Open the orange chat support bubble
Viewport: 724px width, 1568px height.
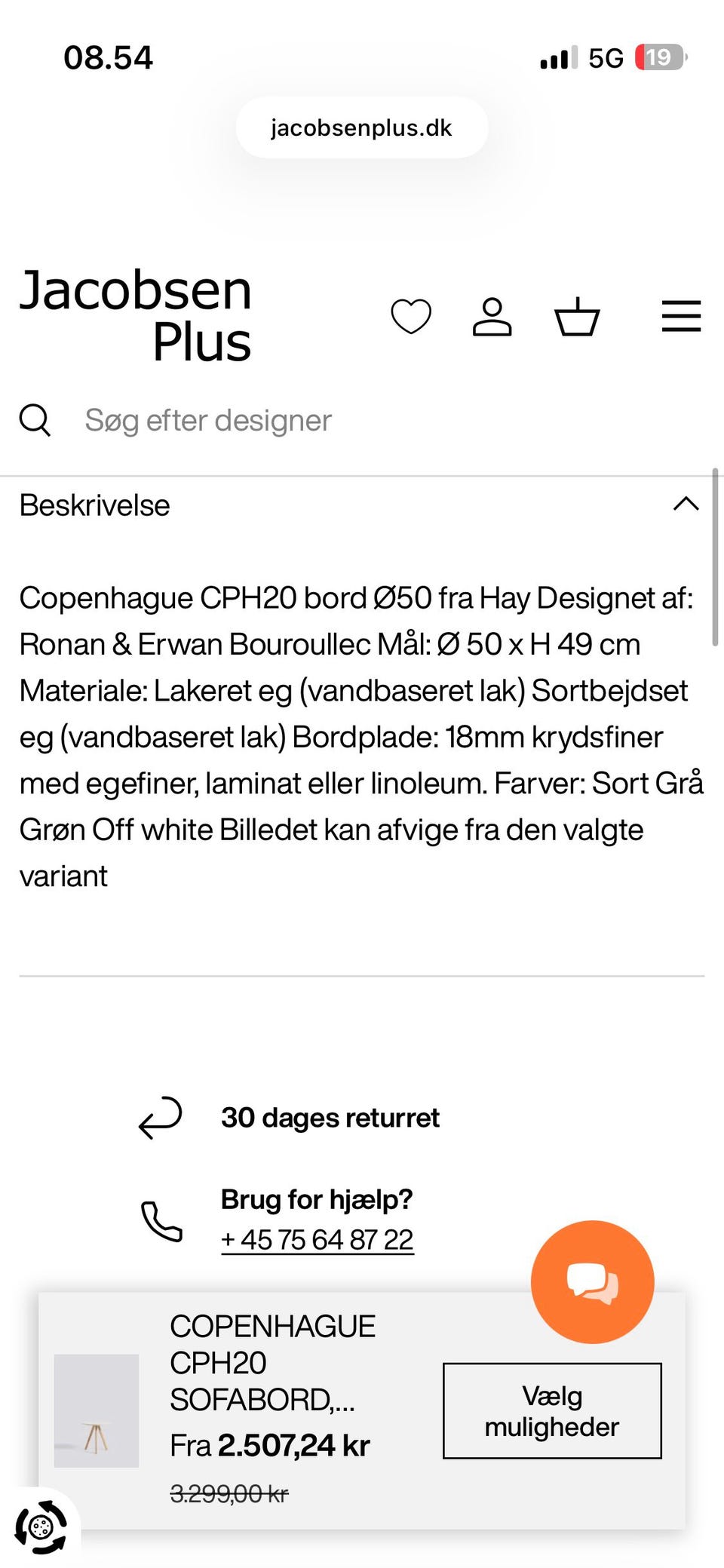pos(593,1281)
